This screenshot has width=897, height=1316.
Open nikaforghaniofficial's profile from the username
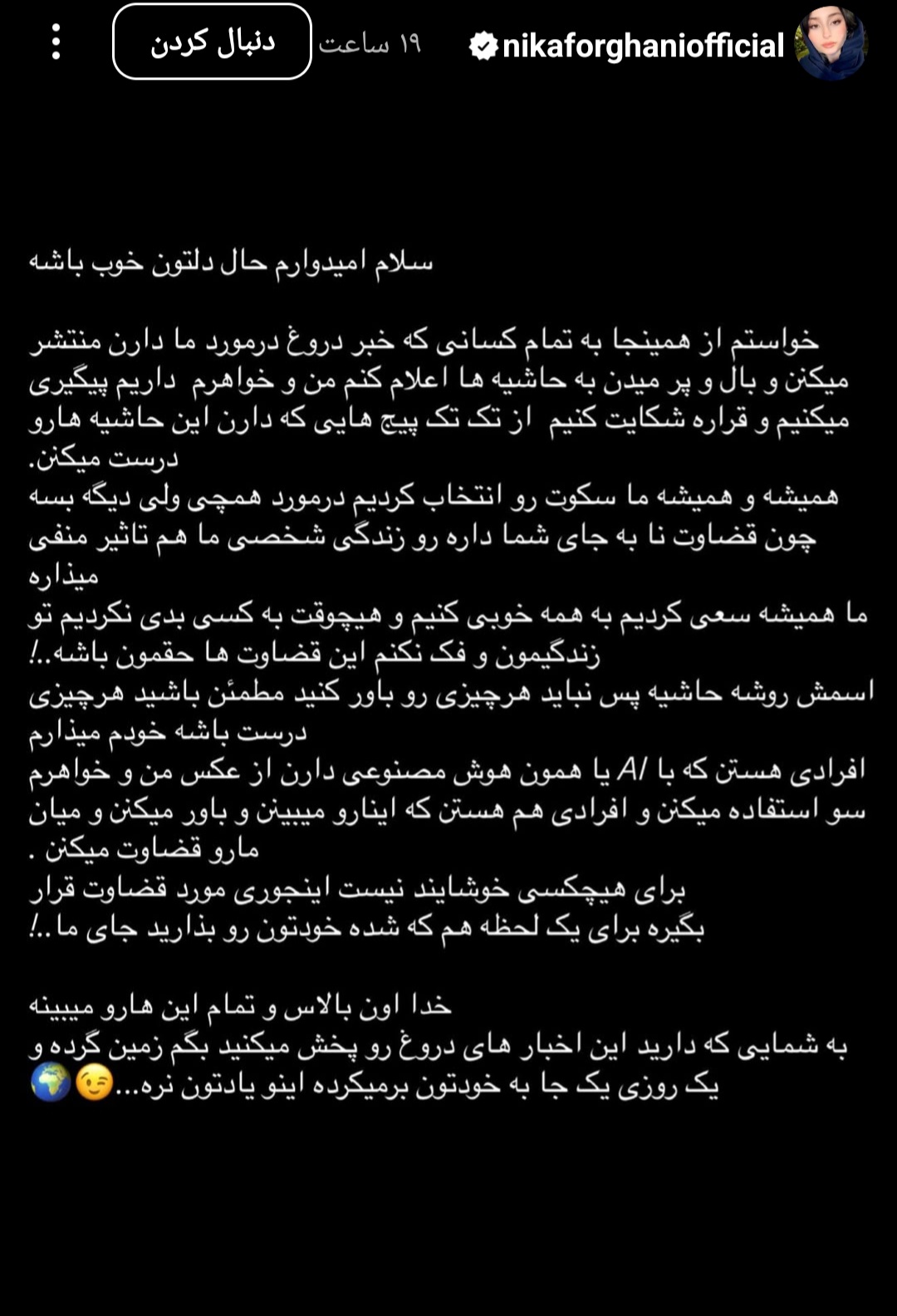(642, 46)
